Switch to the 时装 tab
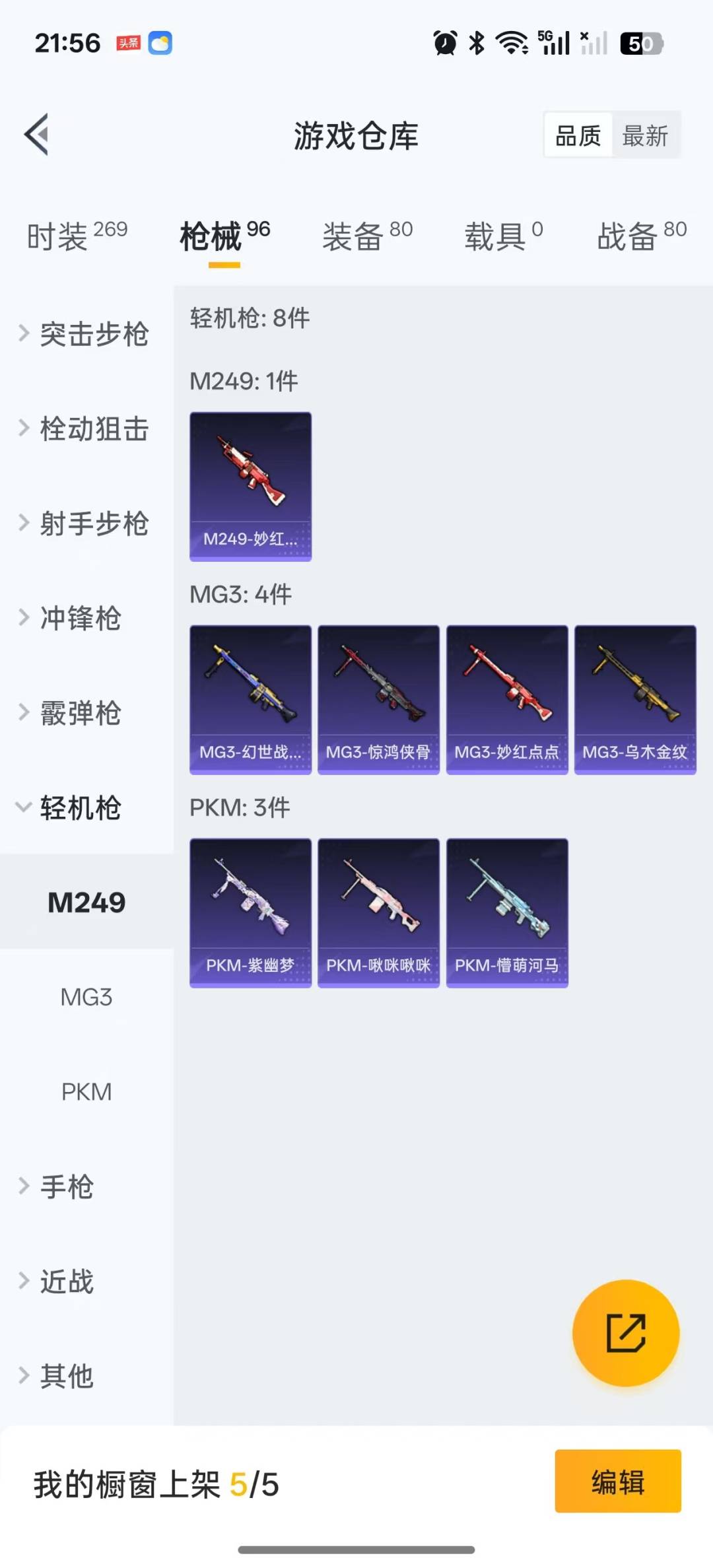The width and height of the screenshot is (713, 1568). coord(77,236)
